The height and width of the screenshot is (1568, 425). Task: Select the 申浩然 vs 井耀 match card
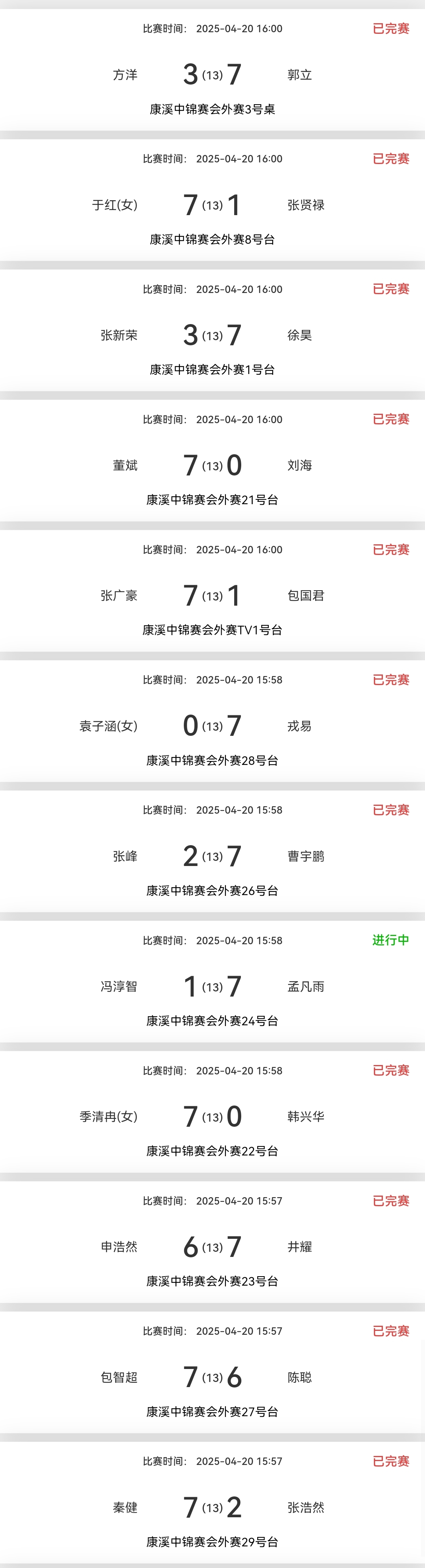coord(212,1247)
